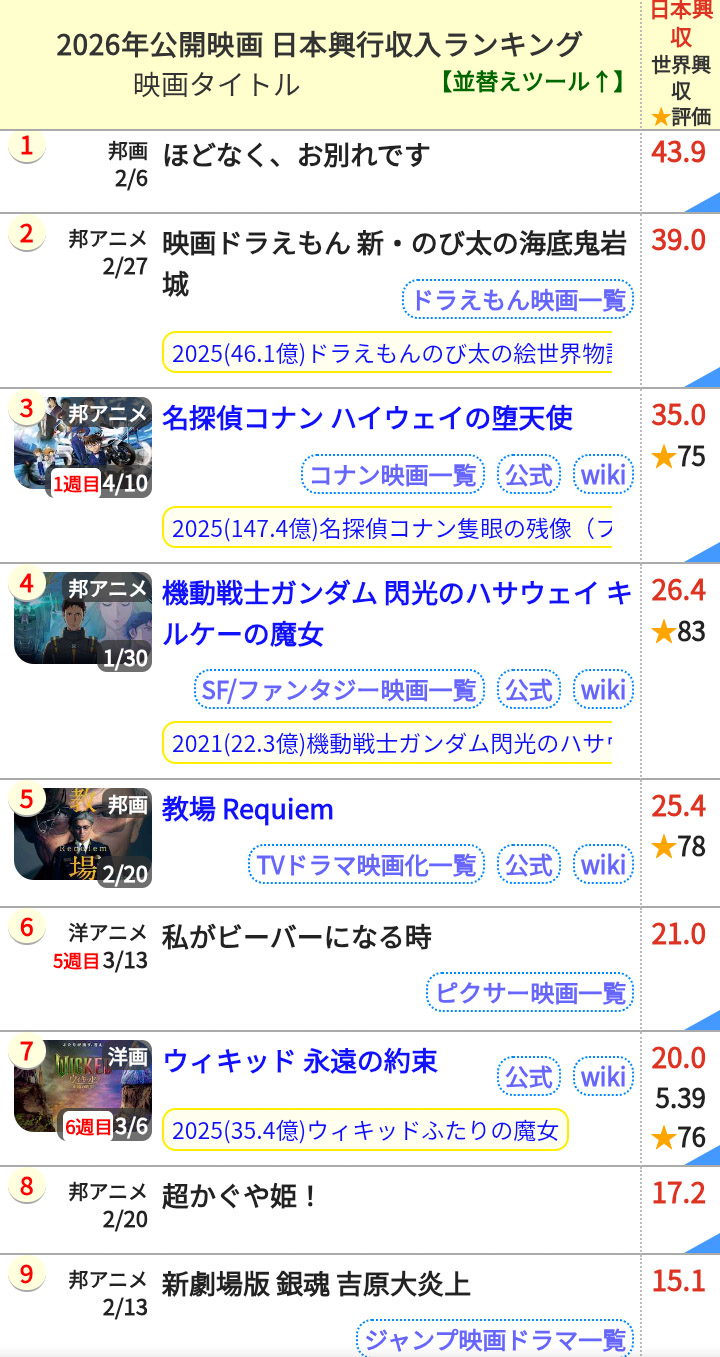Screen dimensions: 720x1357
Task: Open the ピクサー映画一覧 list
Action: (x=529, y=992)
